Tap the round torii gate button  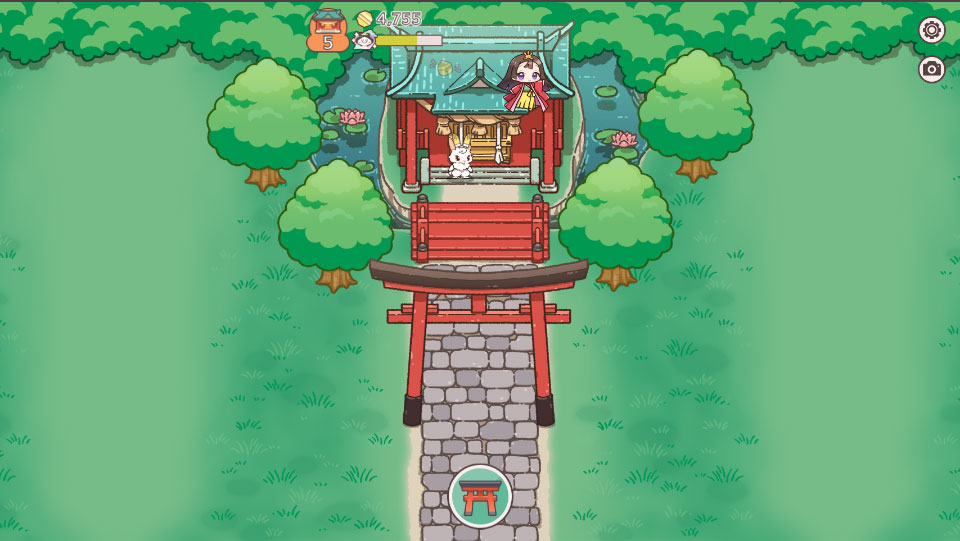pyautogui.click(x=480, y=496)
